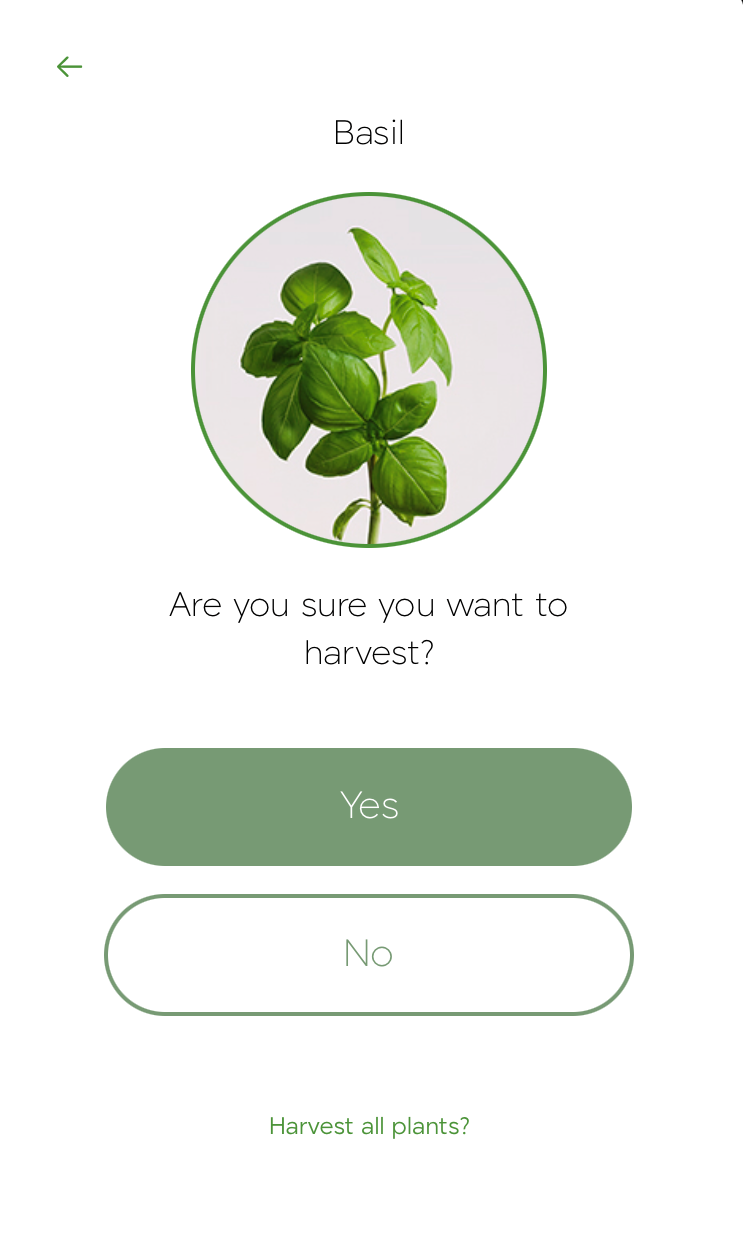Confirm harvest with Yes button

369,807
